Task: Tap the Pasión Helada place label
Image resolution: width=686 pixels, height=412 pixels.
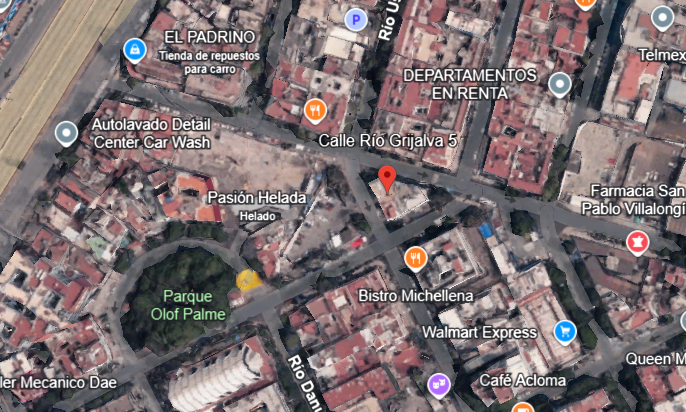Action: [x=257, y=198]
